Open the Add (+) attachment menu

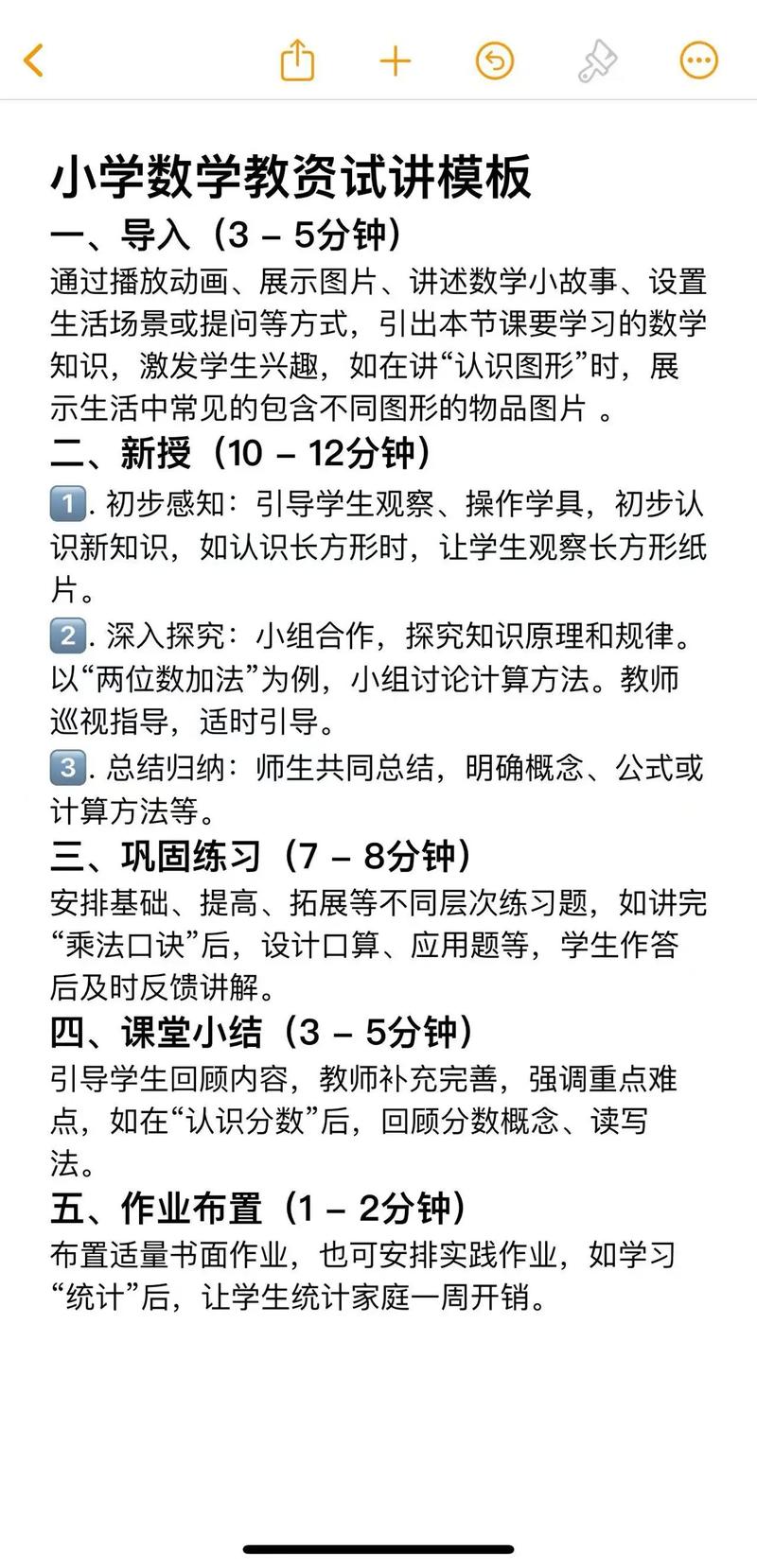(396, 59)
